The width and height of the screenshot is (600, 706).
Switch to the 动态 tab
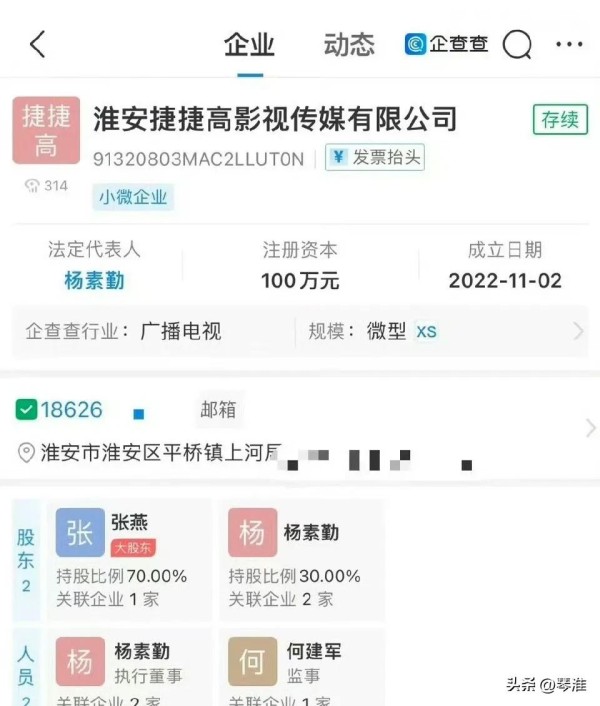349,44
